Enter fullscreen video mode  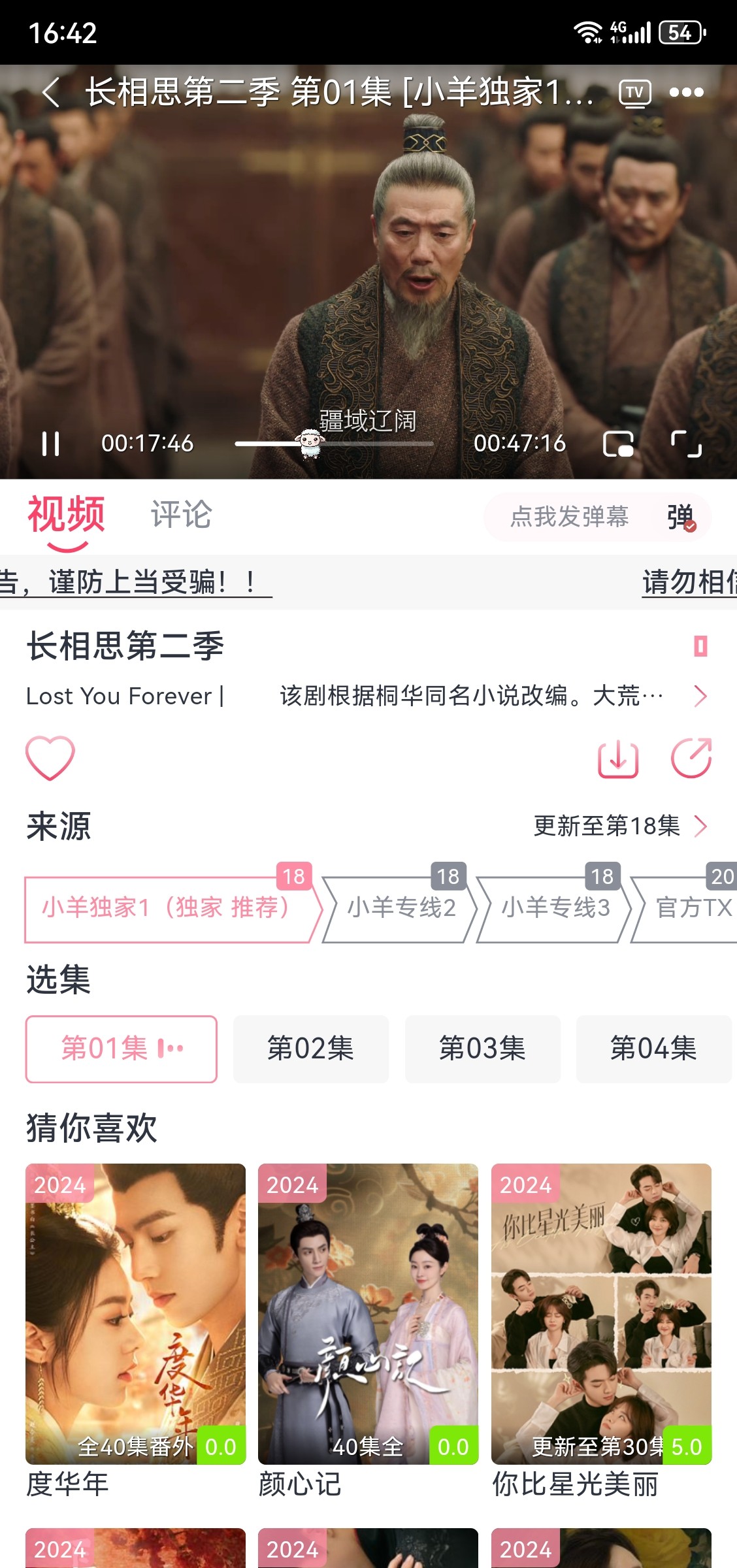pyautogui.click(x=686, y=444)
